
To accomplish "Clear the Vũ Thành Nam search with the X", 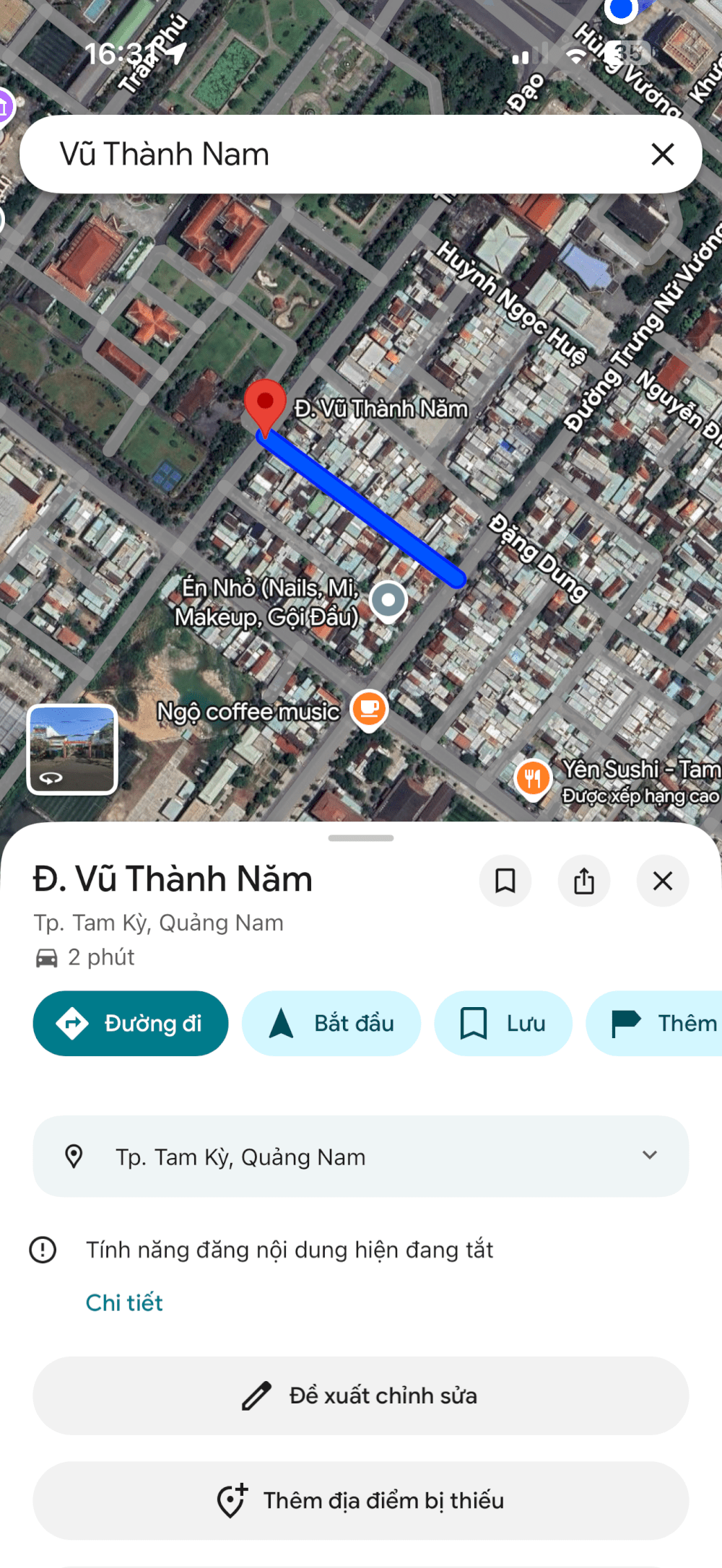I will [662, 154].
